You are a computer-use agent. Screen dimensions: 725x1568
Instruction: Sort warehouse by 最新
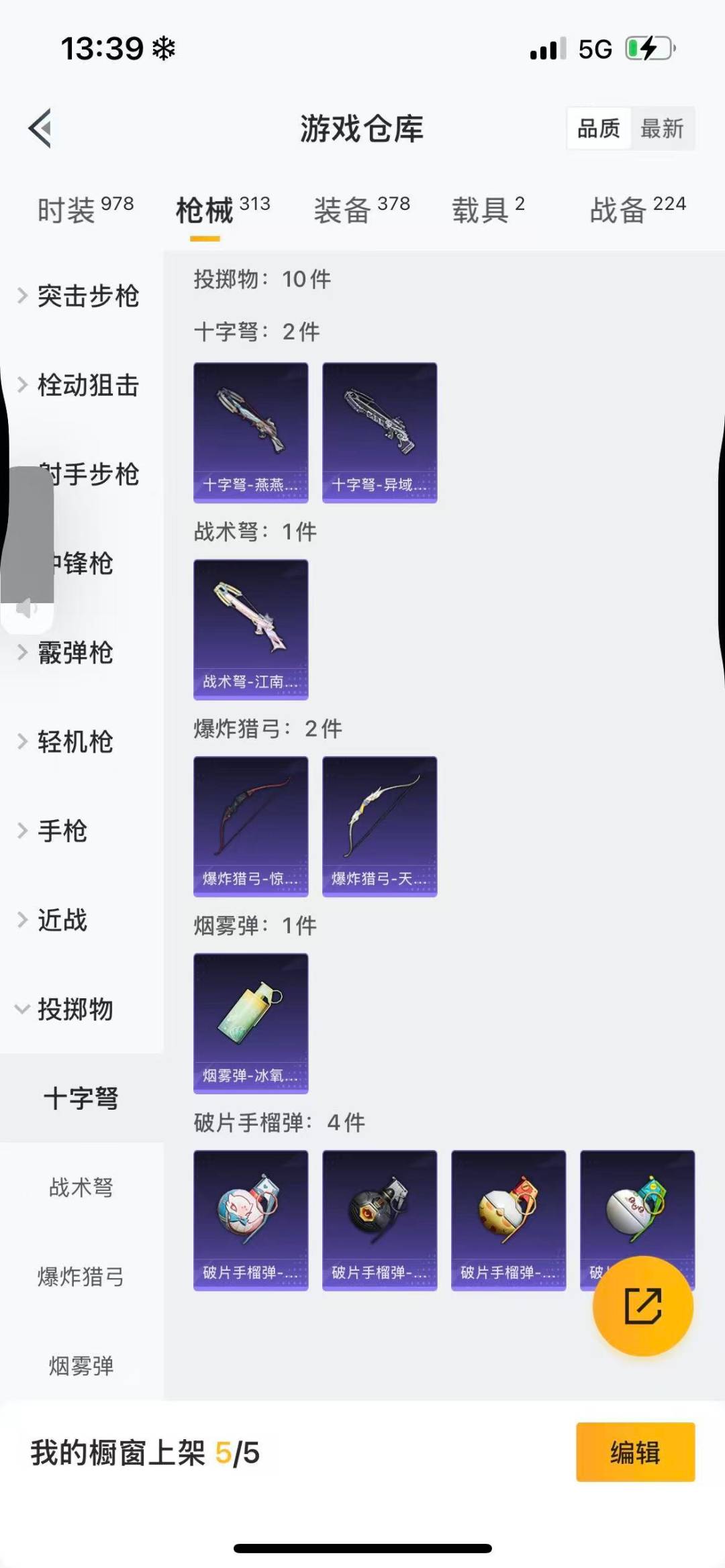tap(662, 128)
